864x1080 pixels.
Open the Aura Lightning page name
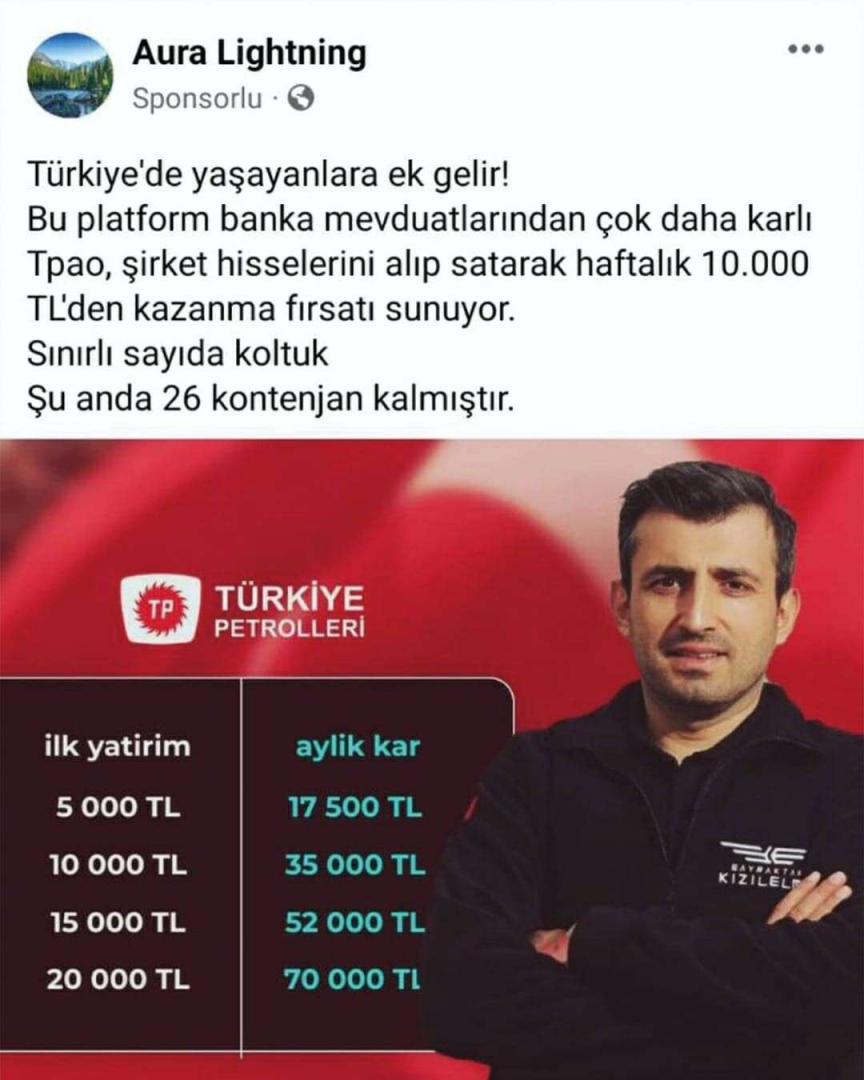pos(249,53)
